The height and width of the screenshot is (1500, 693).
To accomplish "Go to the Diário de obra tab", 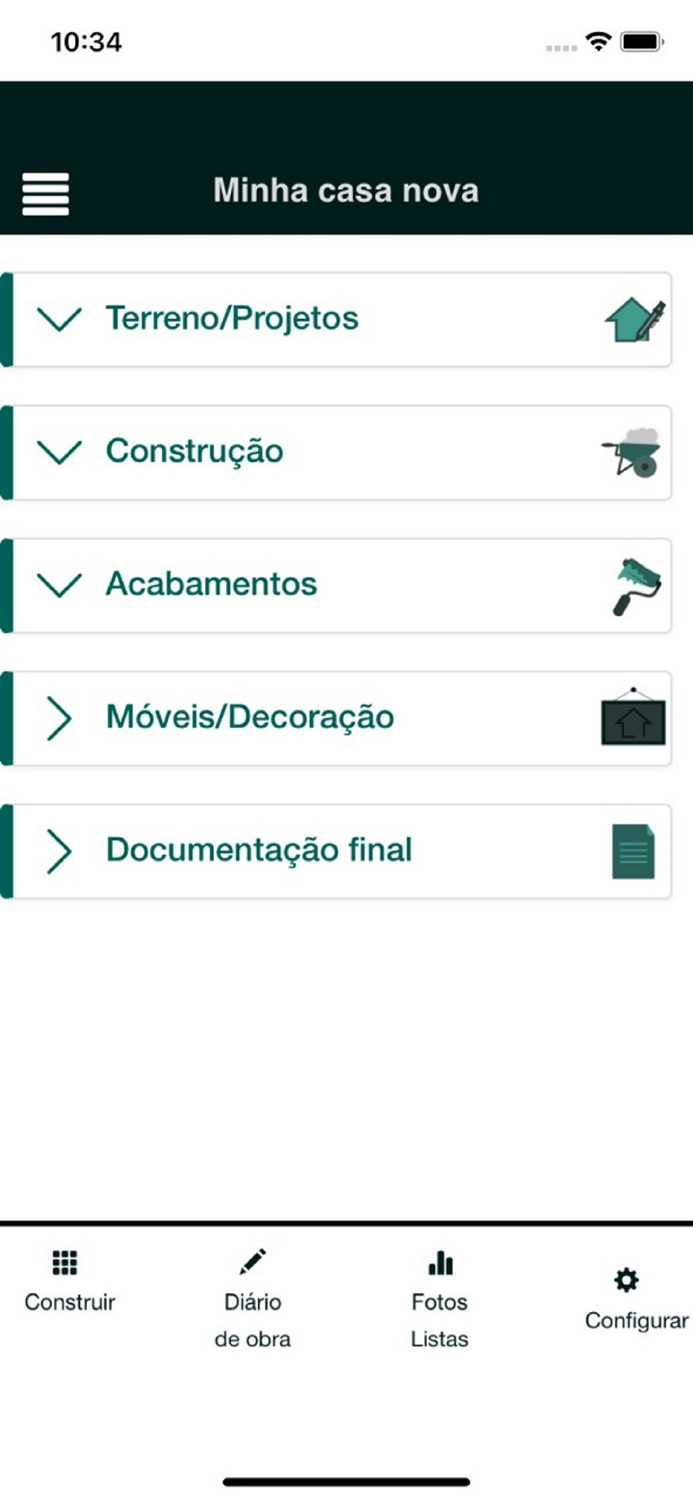I will [252, 1299].
